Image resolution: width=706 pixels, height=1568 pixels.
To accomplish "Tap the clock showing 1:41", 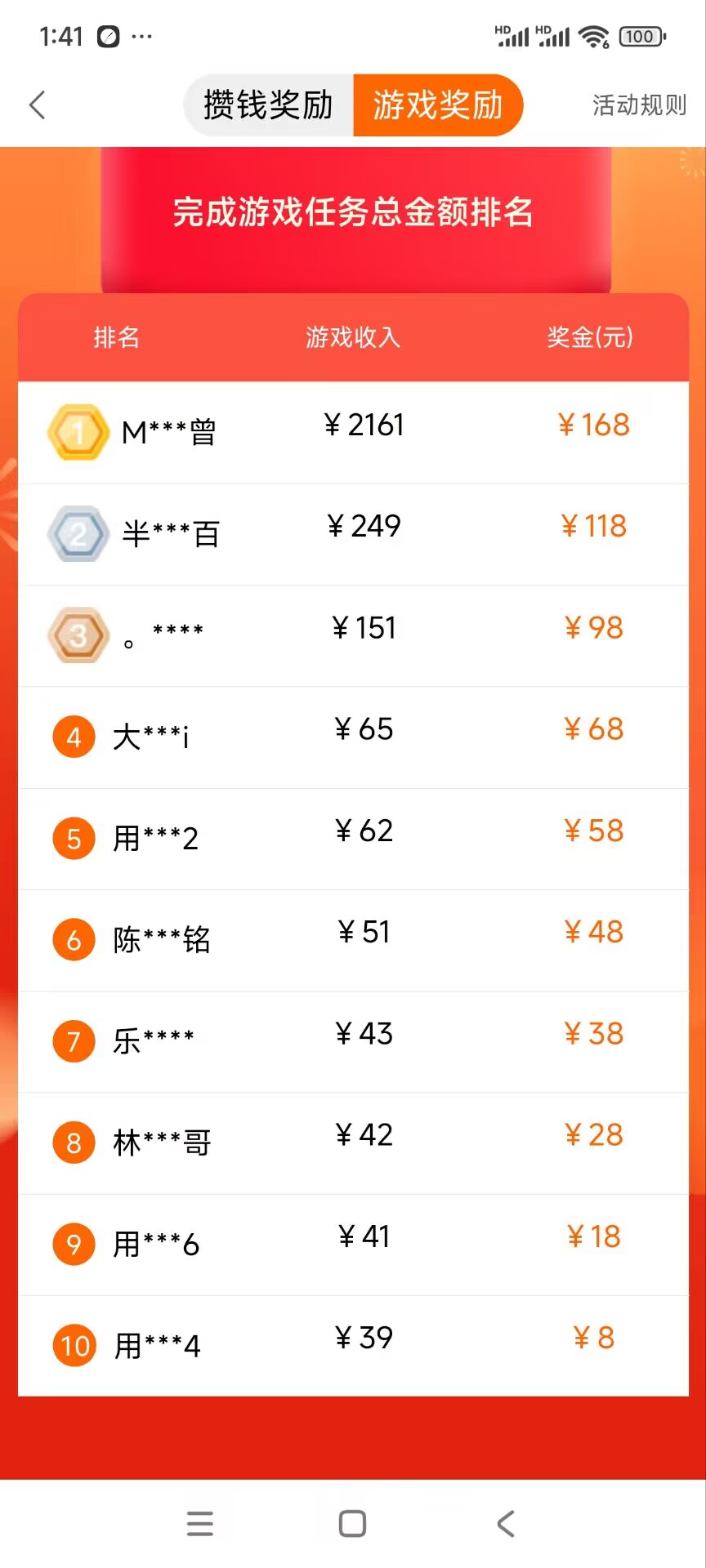I will (60, 36).
